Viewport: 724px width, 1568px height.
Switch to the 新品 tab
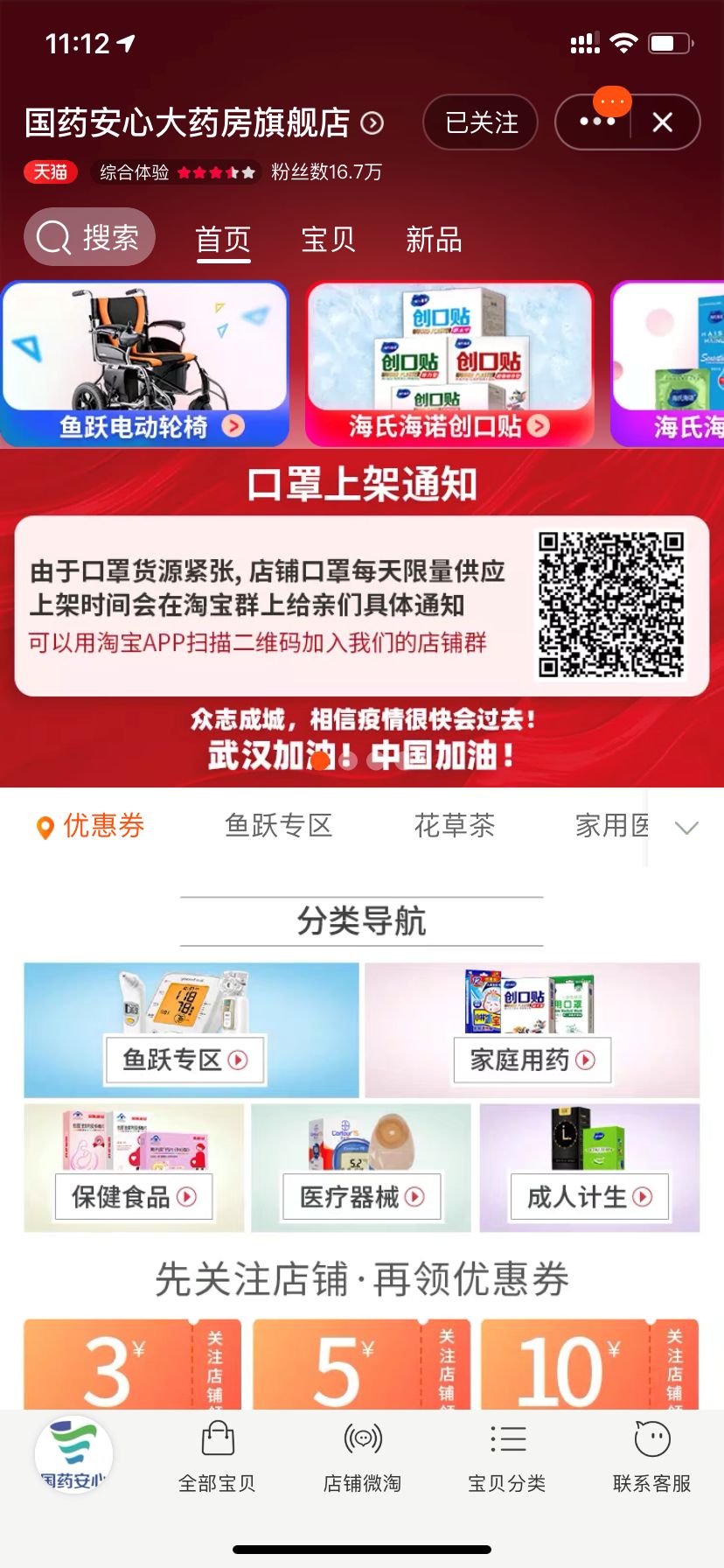point(434,239)
